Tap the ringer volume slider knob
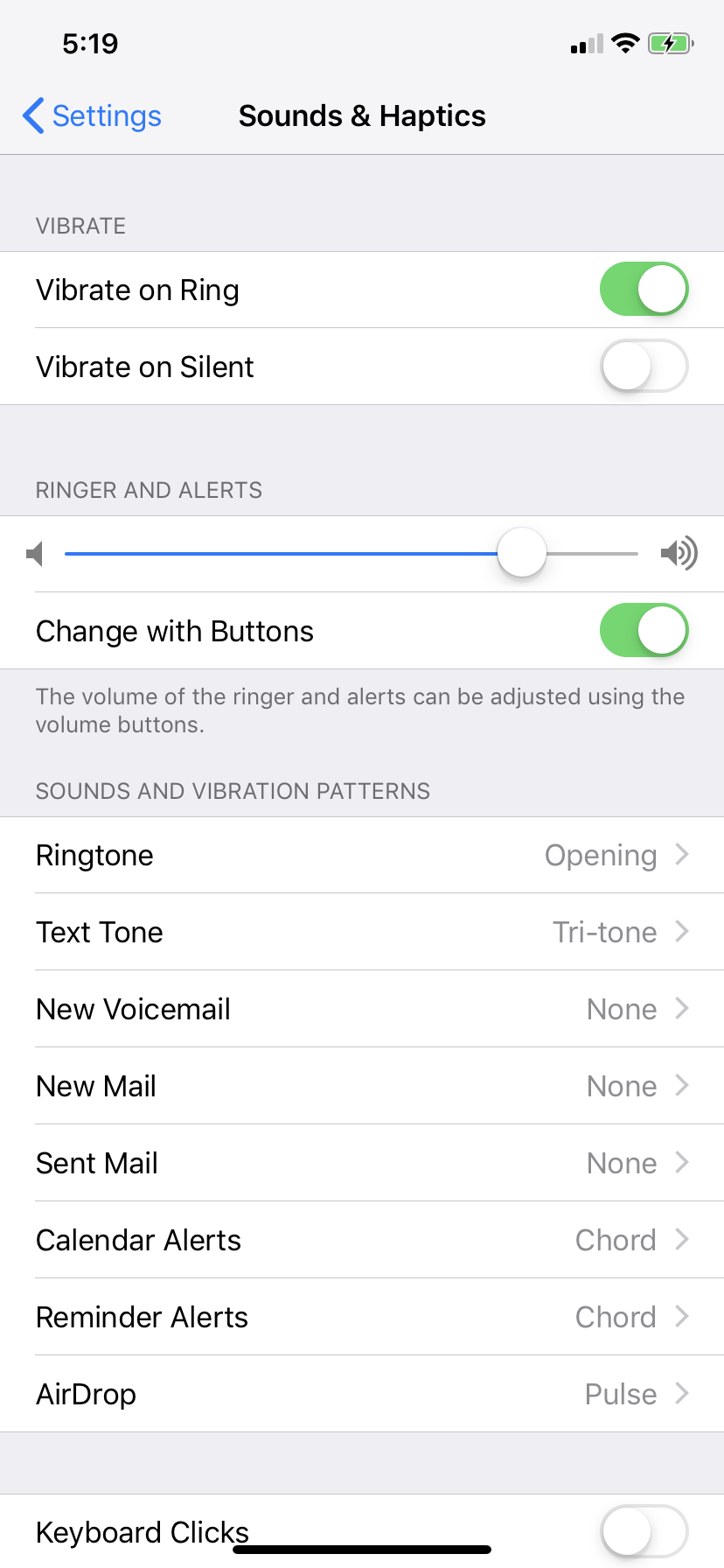Viewport: 724px width, 1568px height. click(x=522, y=553)
